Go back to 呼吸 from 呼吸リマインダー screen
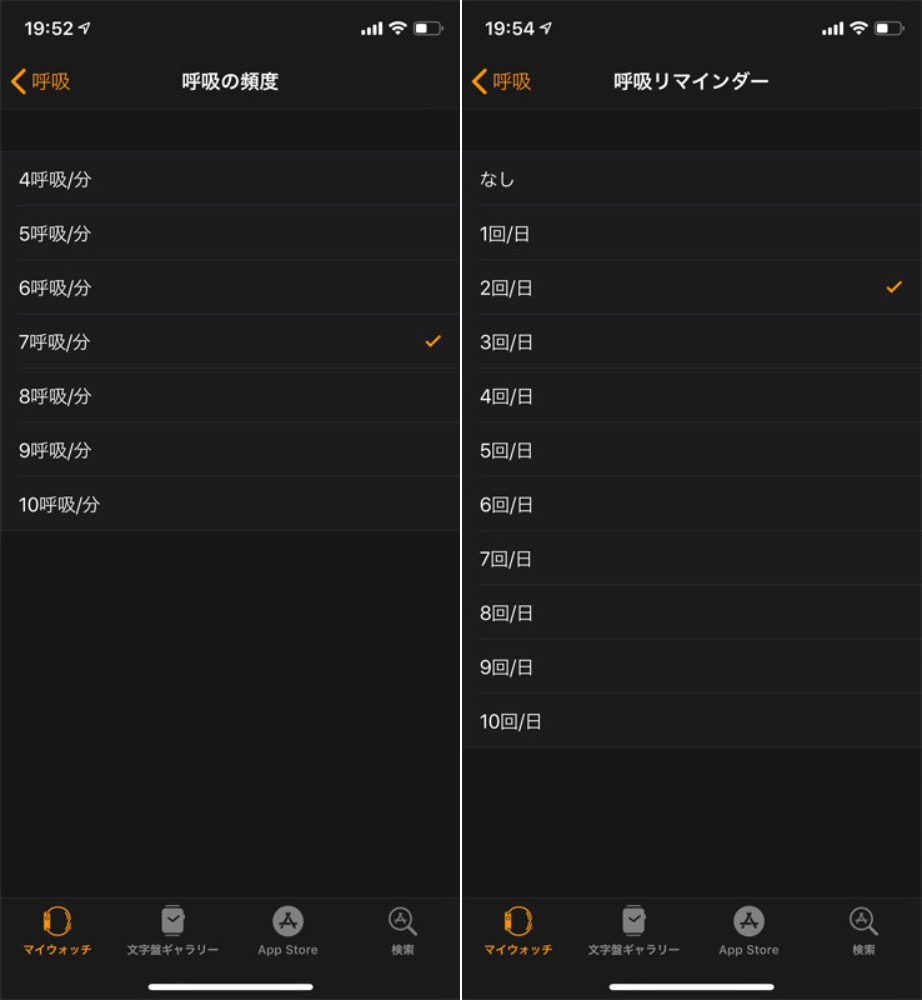 (502, 82)
